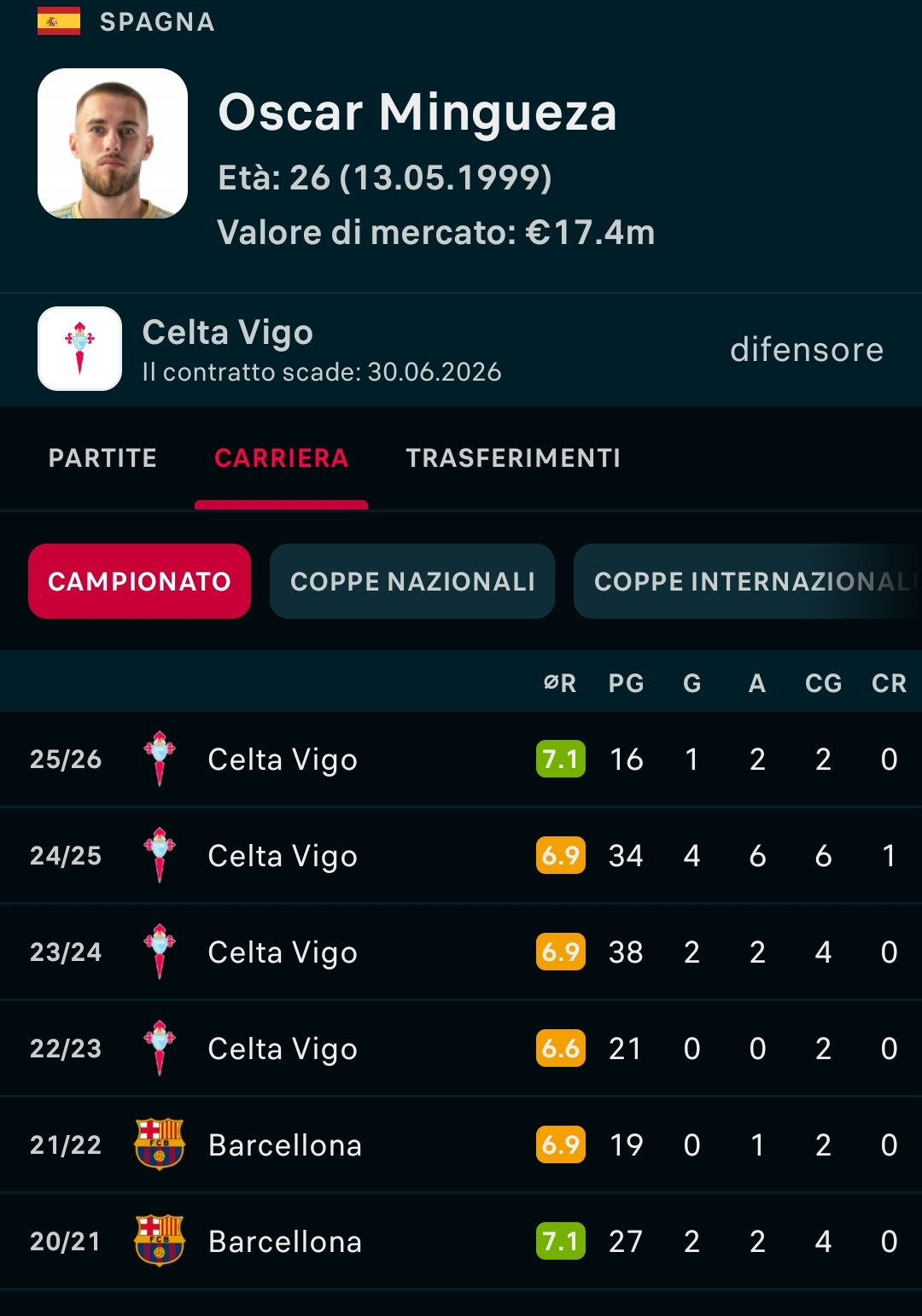Select the CARRIERA tab
Screen dimensions: 922x1316
coord(281,458)
